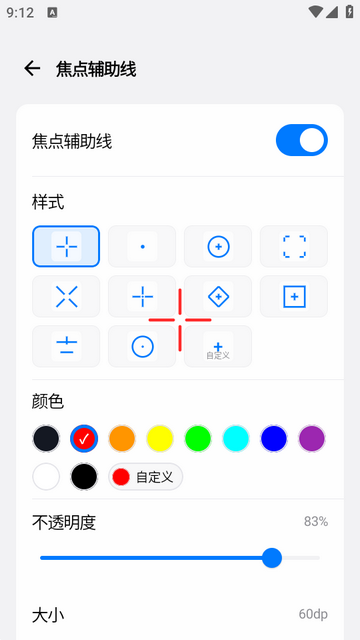Image resolution: width=360 pixels, height=640 pixels.
Task: Set the color to cyan
Action: 236,438
